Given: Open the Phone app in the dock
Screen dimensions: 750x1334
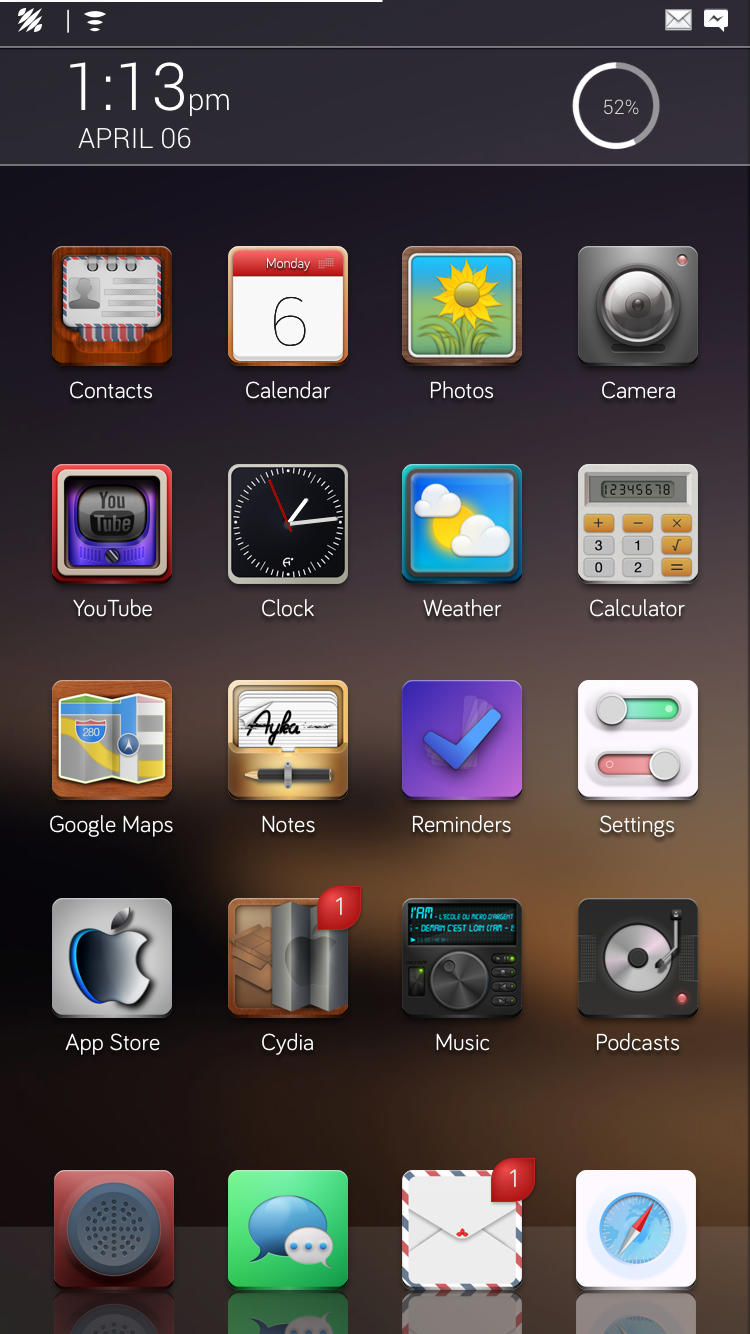Looking at the screenshot, I should pos(114,1229).
